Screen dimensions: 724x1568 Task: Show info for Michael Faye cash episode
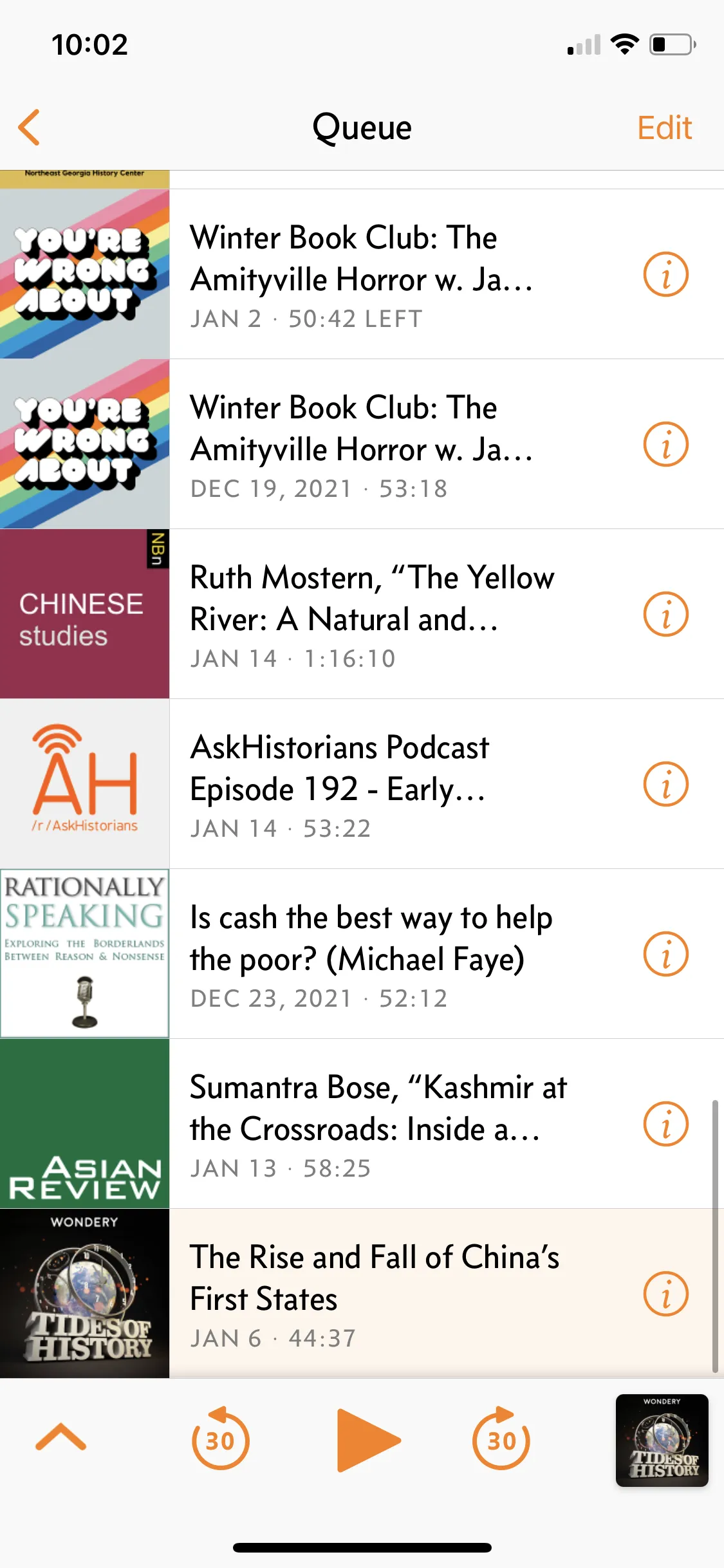point(665,954)
